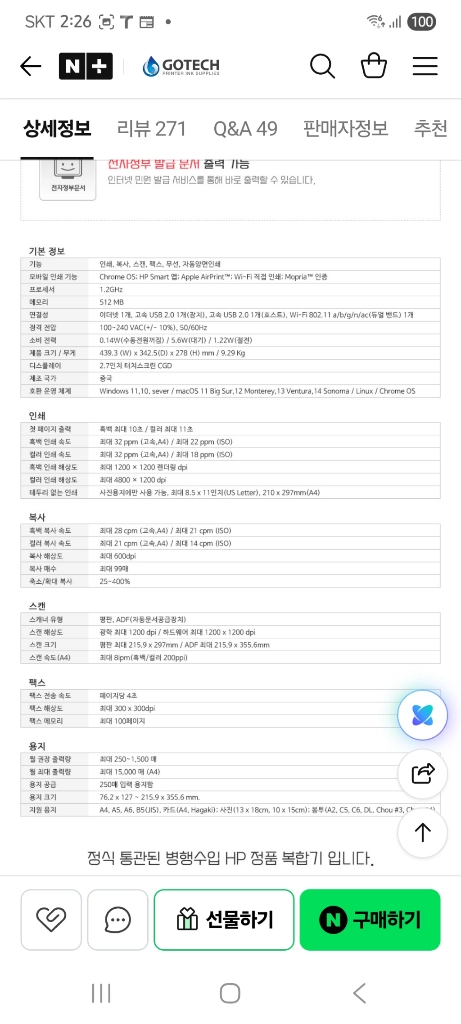Open the N+ home logo button
This screenshot has height=1024, width=461.
[x=86, y=66]
